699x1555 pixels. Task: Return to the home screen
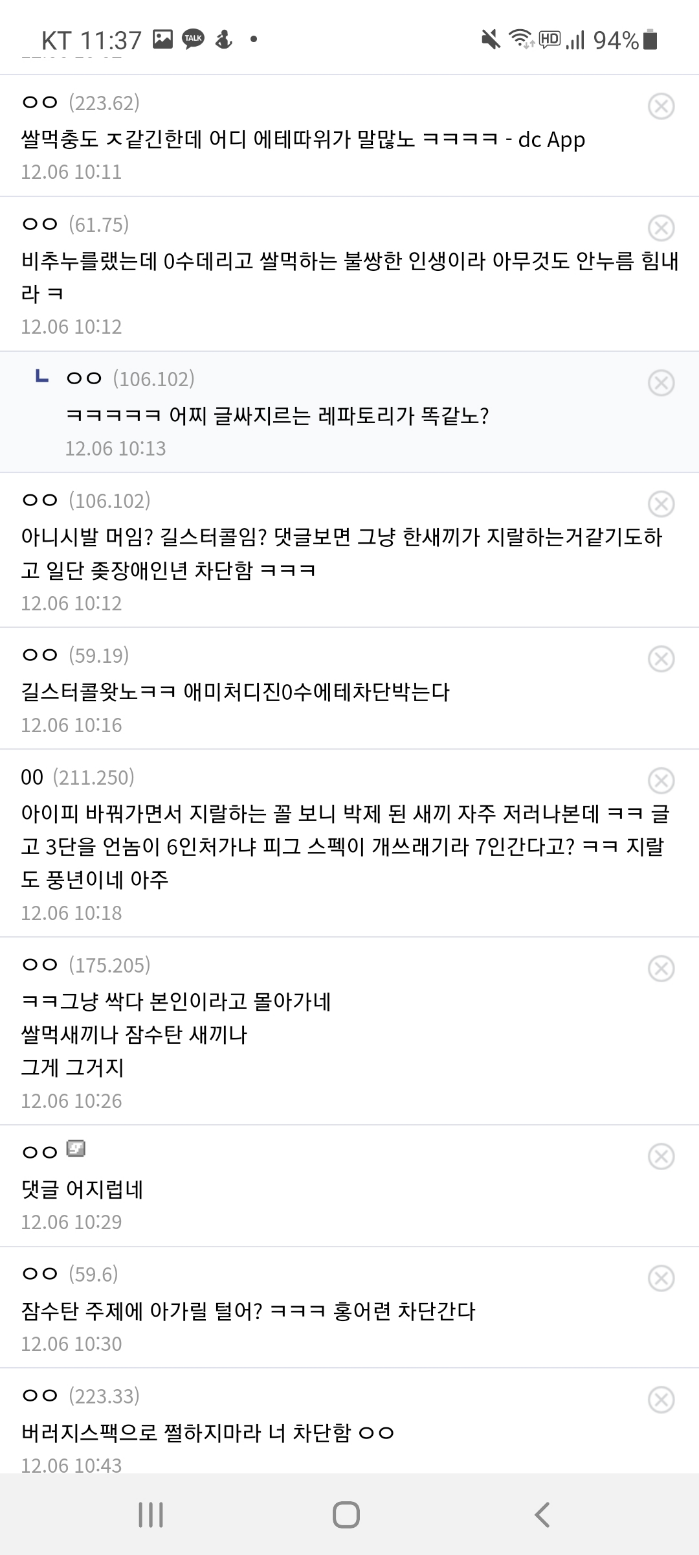[x=346, y=1515]
